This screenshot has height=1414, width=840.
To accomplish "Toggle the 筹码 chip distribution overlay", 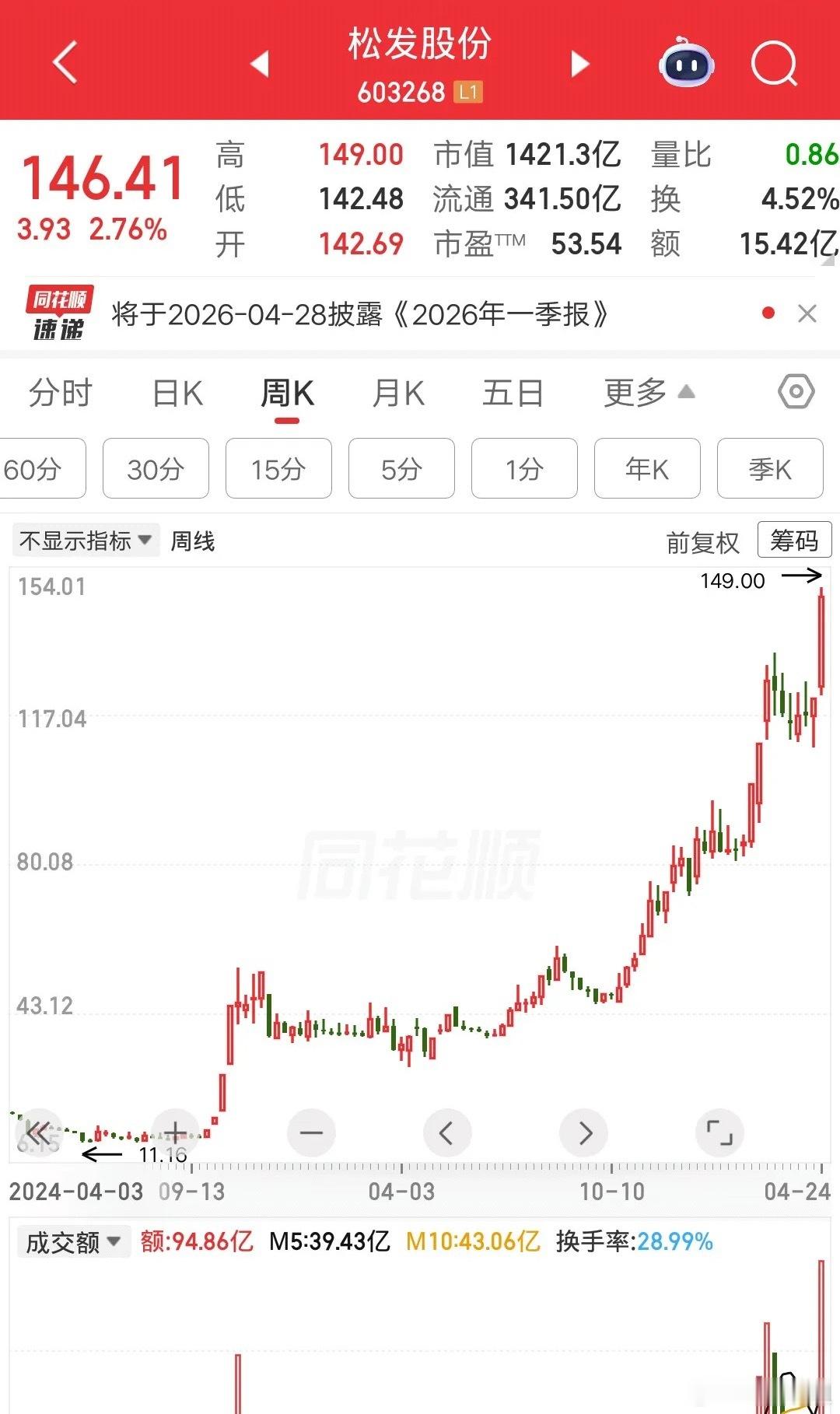I will [x=793, y=539].
